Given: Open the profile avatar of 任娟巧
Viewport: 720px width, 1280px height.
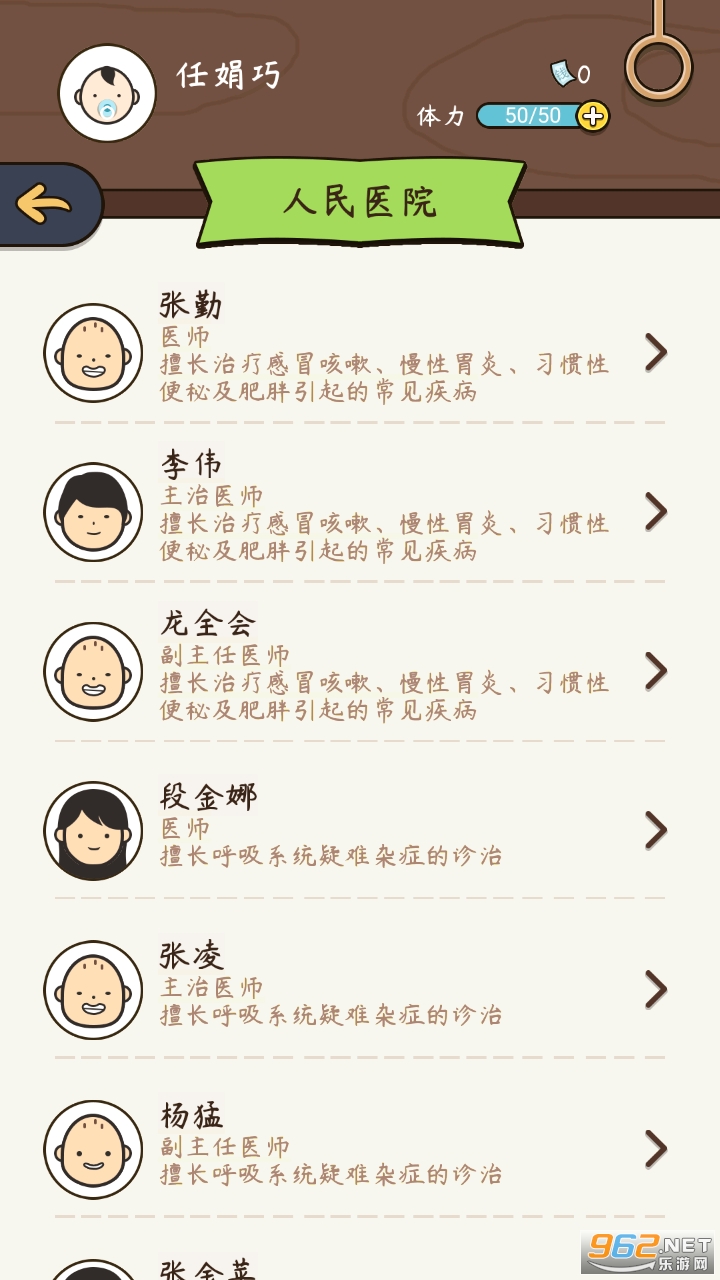Looking at the screenshot, I should tap(107, 93).
